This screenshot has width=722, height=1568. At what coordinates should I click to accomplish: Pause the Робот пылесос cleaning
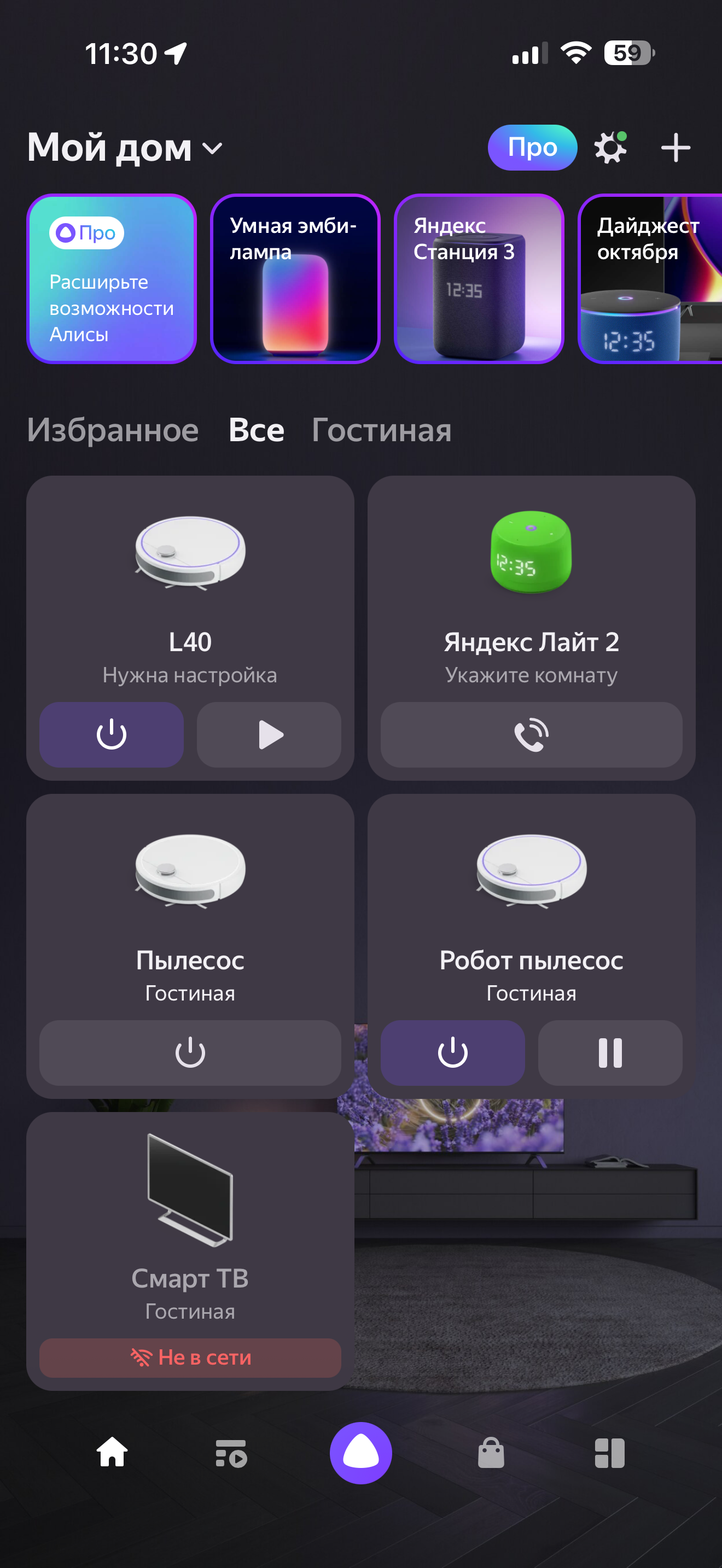(x=610, y=1052)
